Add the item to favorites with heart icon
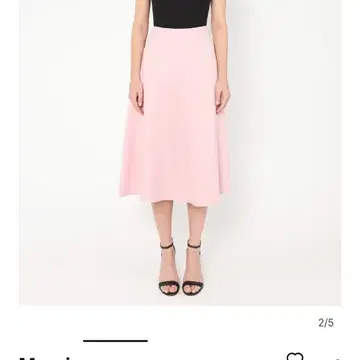360x360 pixels. (x=295, y=356)
